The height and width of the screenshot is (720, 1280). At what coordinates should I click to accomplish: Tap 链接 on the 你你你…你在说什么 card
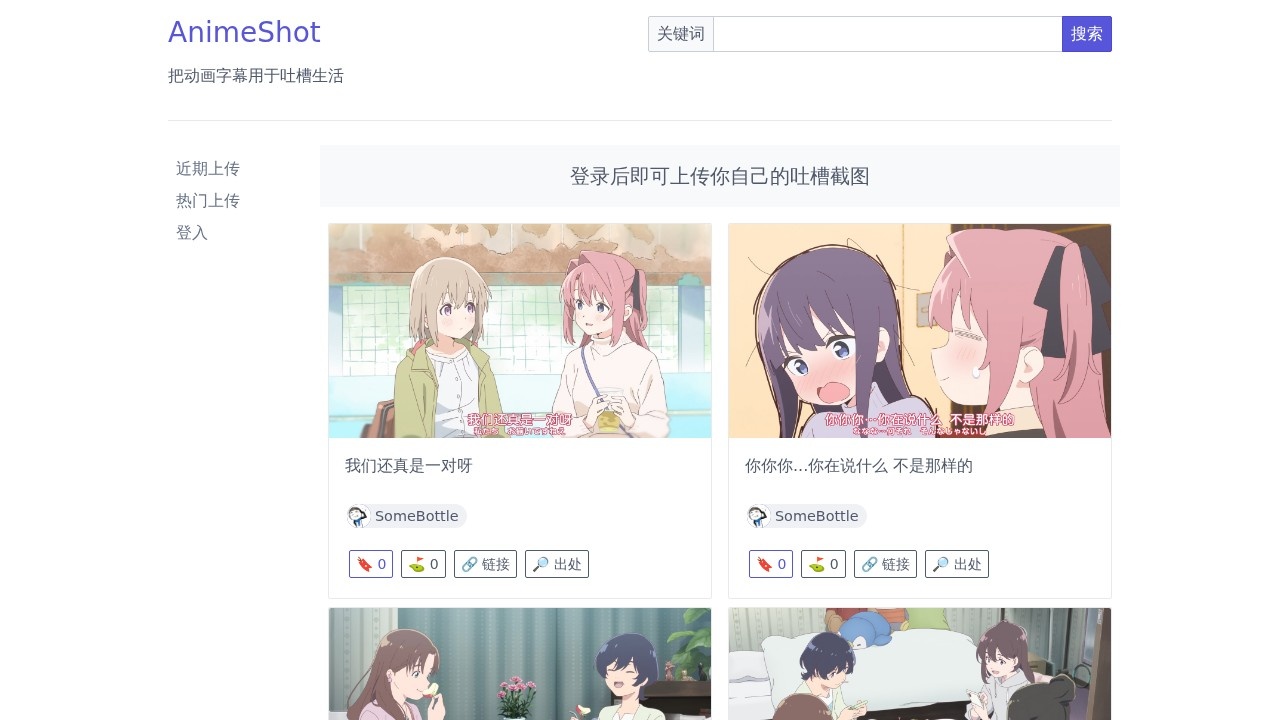tap(885, 564)
